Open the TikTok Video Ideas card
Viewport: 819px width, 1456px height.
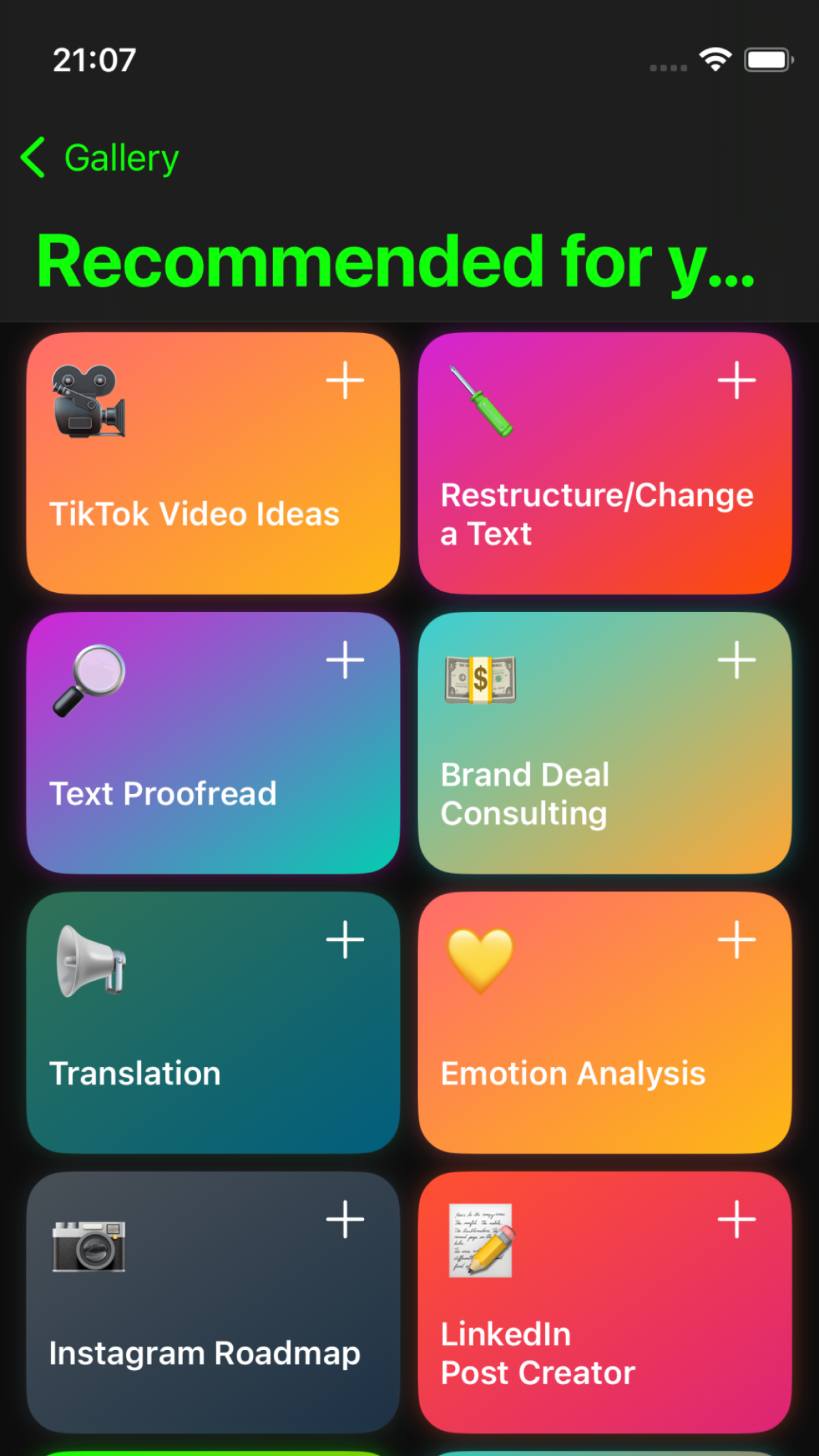coord(213,463)
